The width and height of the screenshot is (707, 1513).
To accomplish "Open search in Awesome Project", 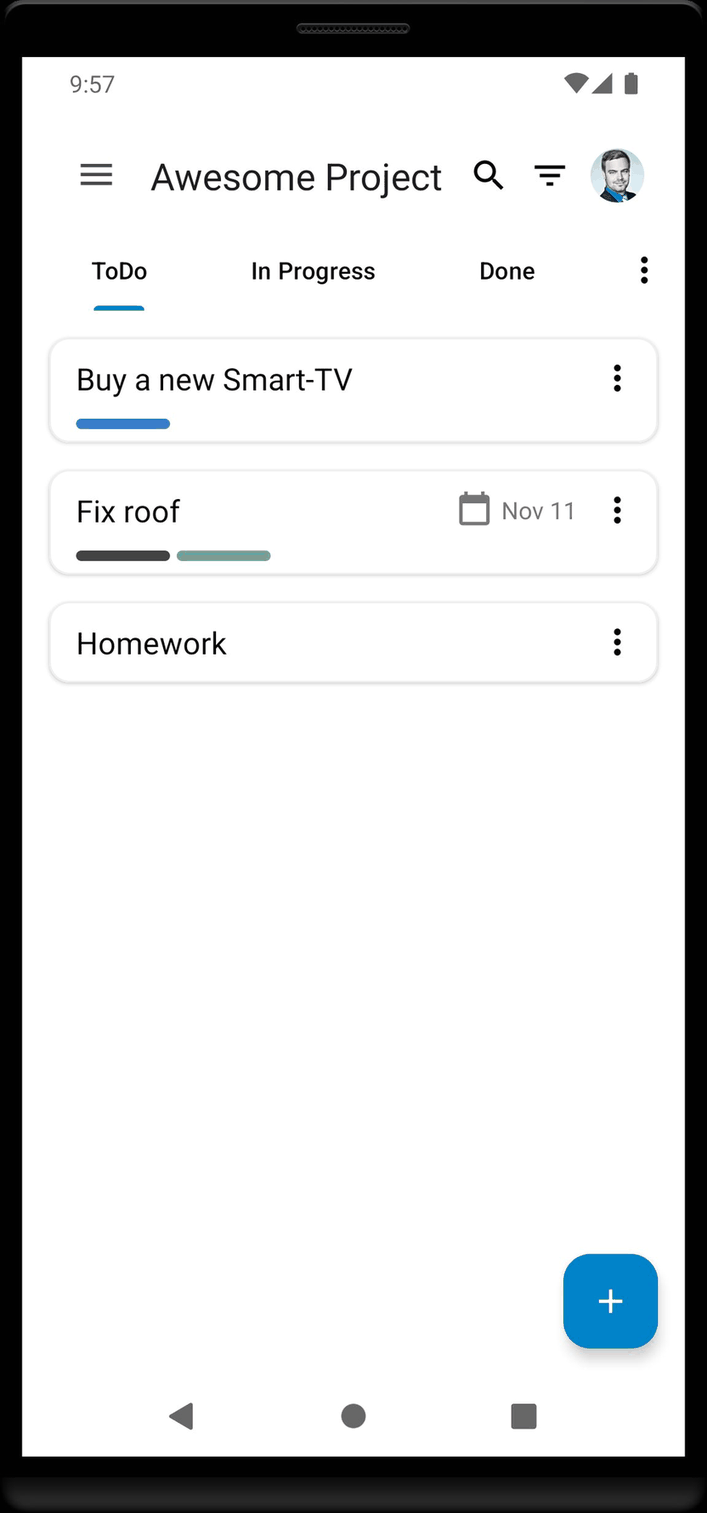I will click(x=488, y=176).
